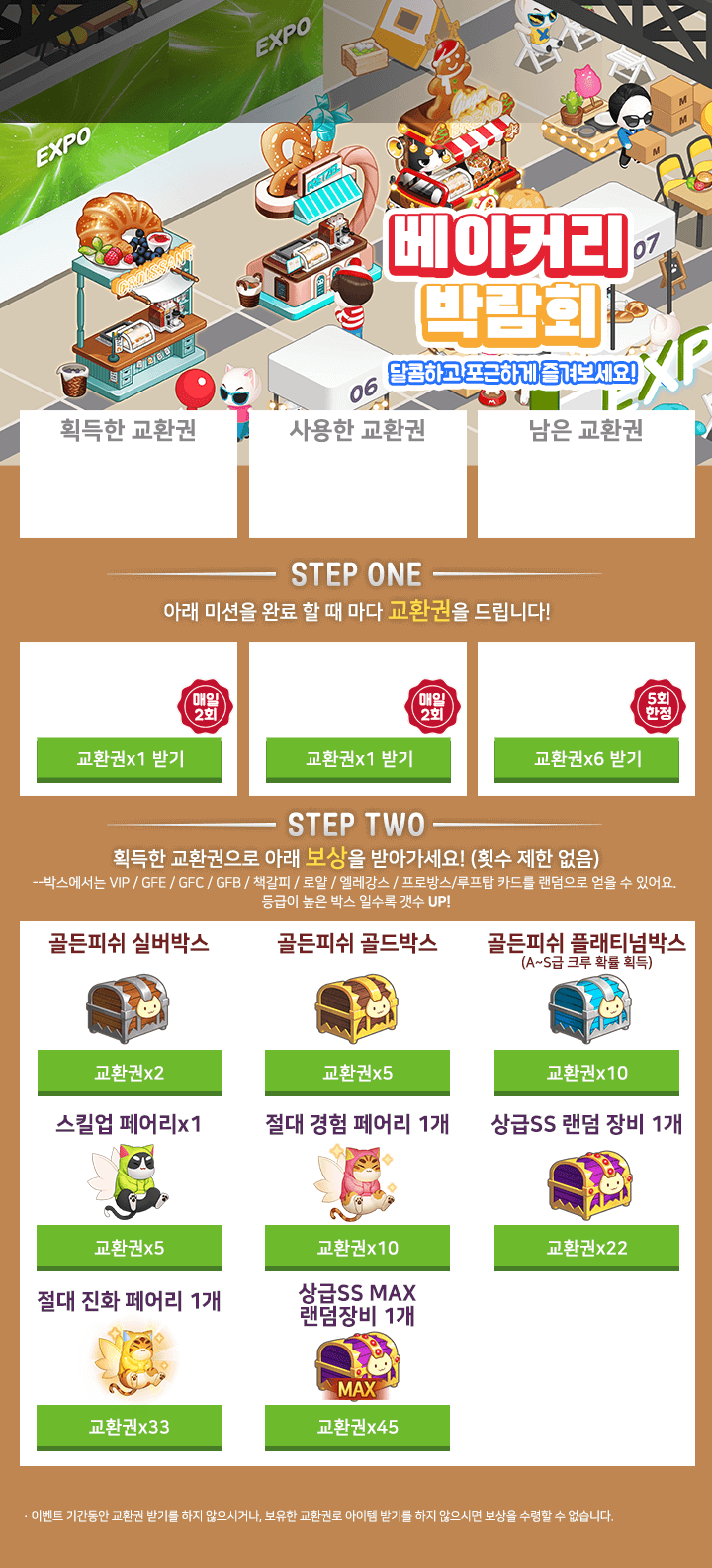712x1568 pixels.
Task: Redeem 교환권x10 for 절대 경험 페어리
Action: 357,1248
